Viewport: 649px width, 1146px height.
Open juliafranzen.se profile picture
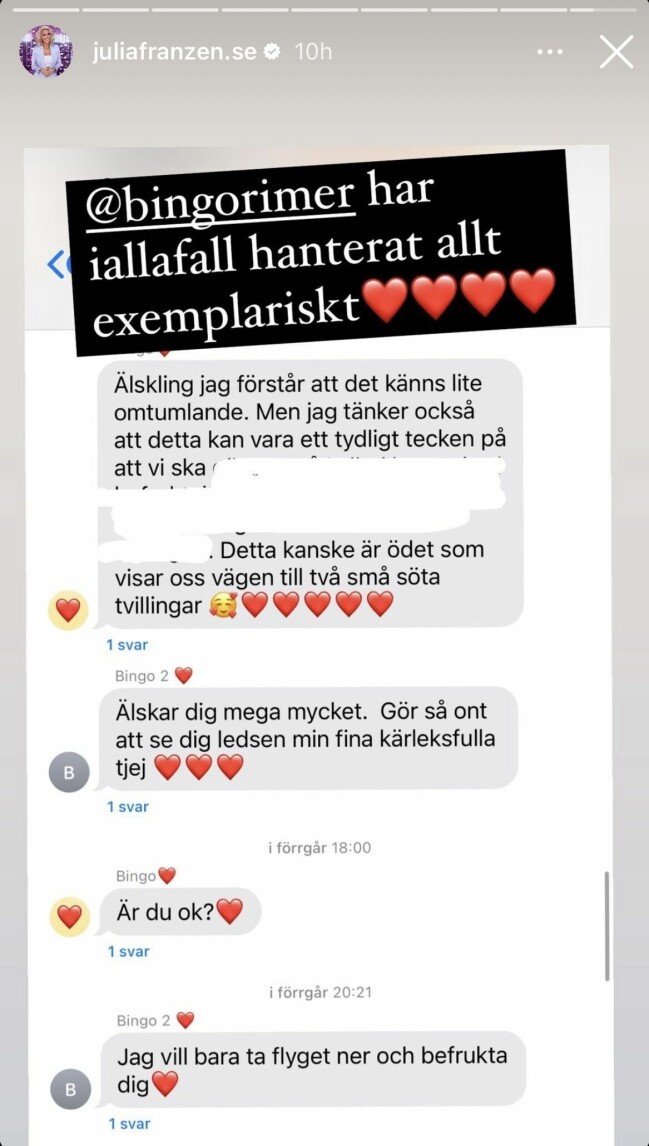[x=45, y=51]
